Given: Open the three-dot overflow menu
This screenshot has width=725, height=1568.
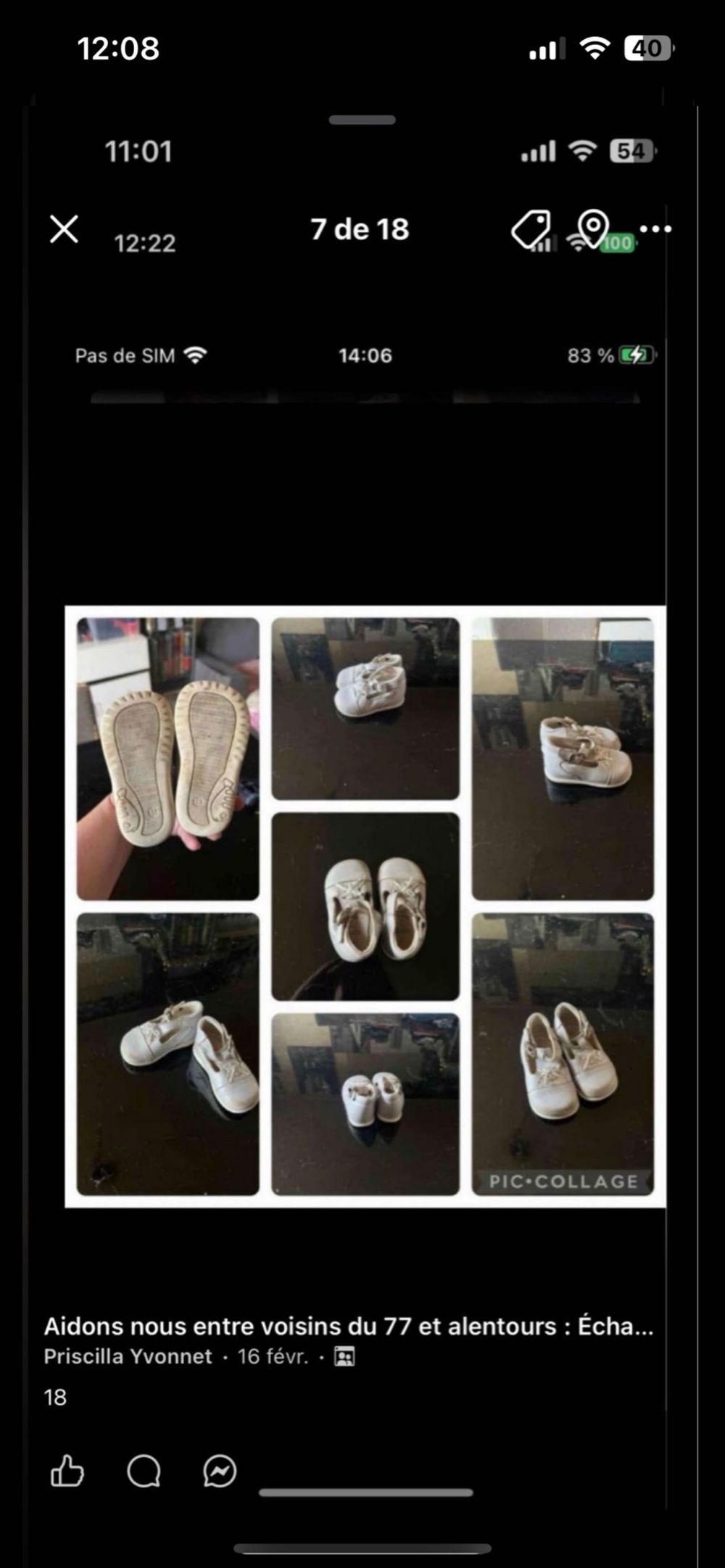Looking at the screenshot, I should pyautogui.click(x=656, y=230).
